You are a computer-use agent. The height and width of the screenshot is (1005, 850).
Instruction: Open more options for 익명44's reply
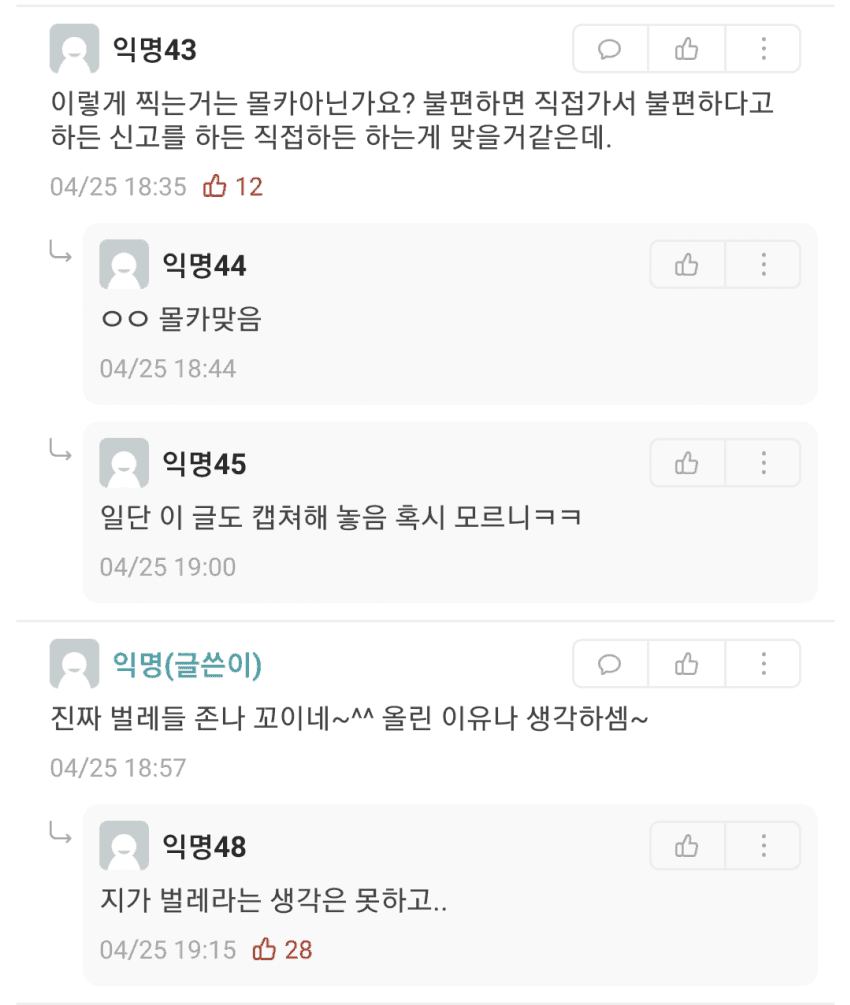(x=763, y=265)
